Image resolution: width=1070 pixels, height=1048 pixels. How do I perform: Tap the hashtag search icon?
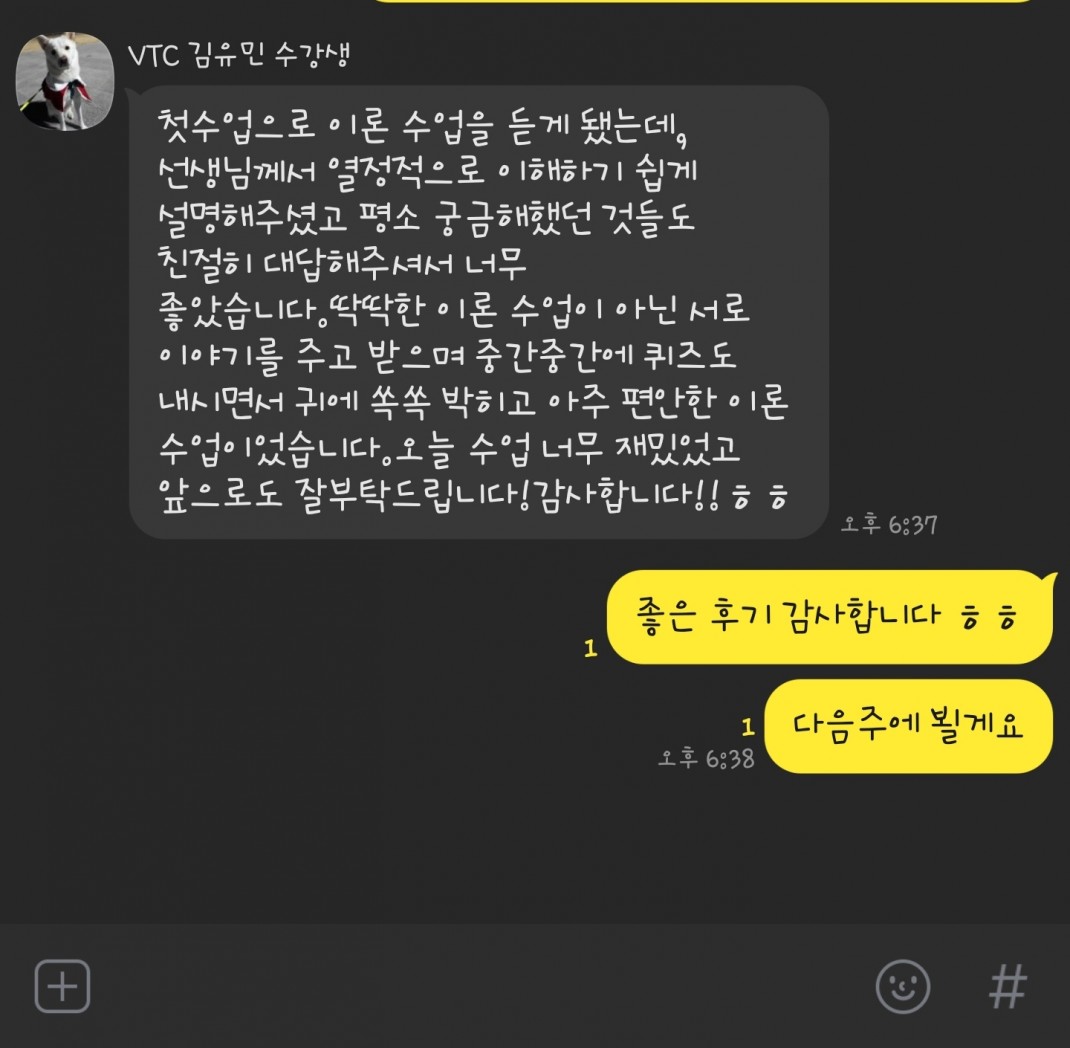(1007, 987)
